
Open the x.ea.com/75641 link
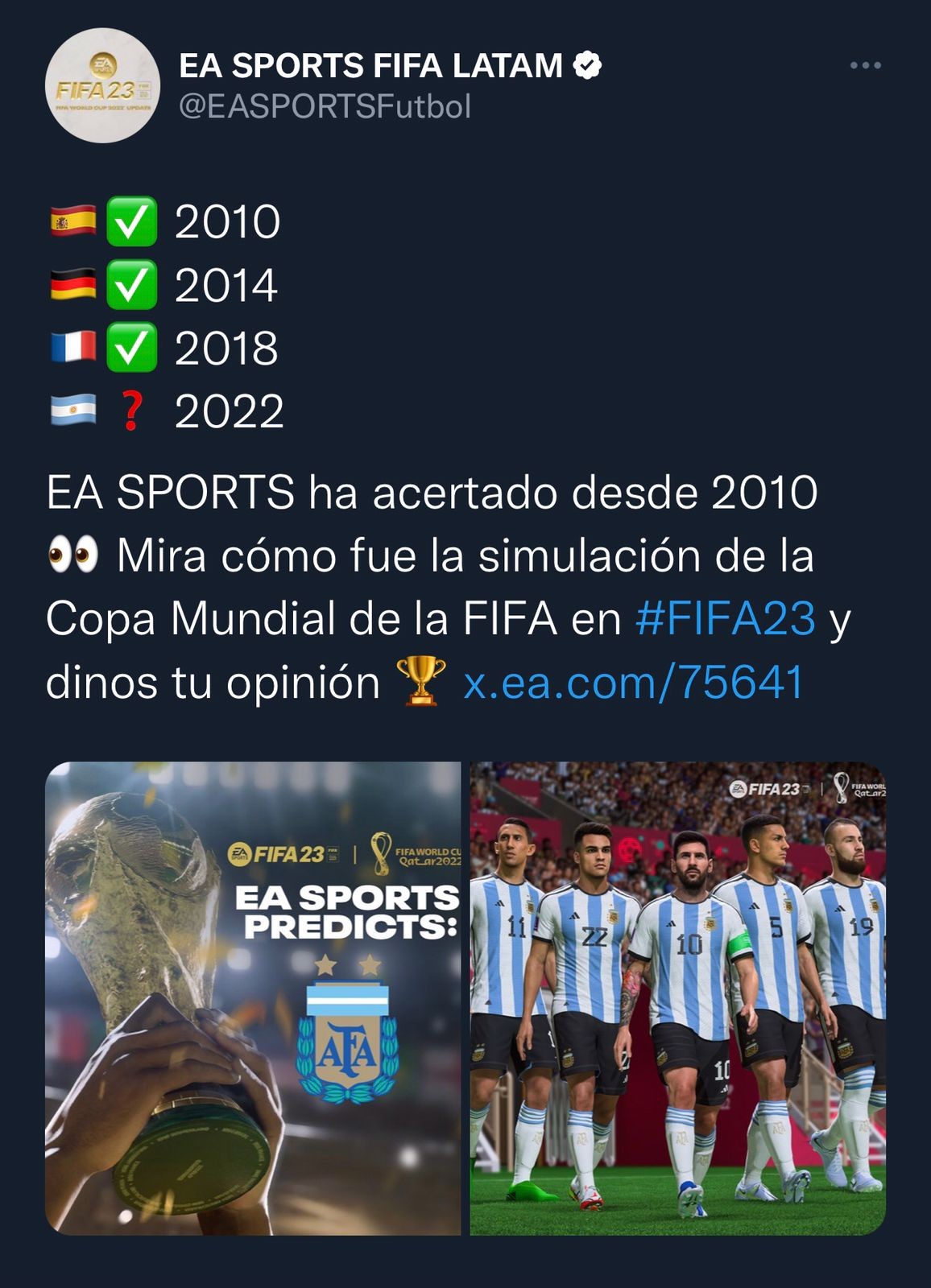click(633, 683)
